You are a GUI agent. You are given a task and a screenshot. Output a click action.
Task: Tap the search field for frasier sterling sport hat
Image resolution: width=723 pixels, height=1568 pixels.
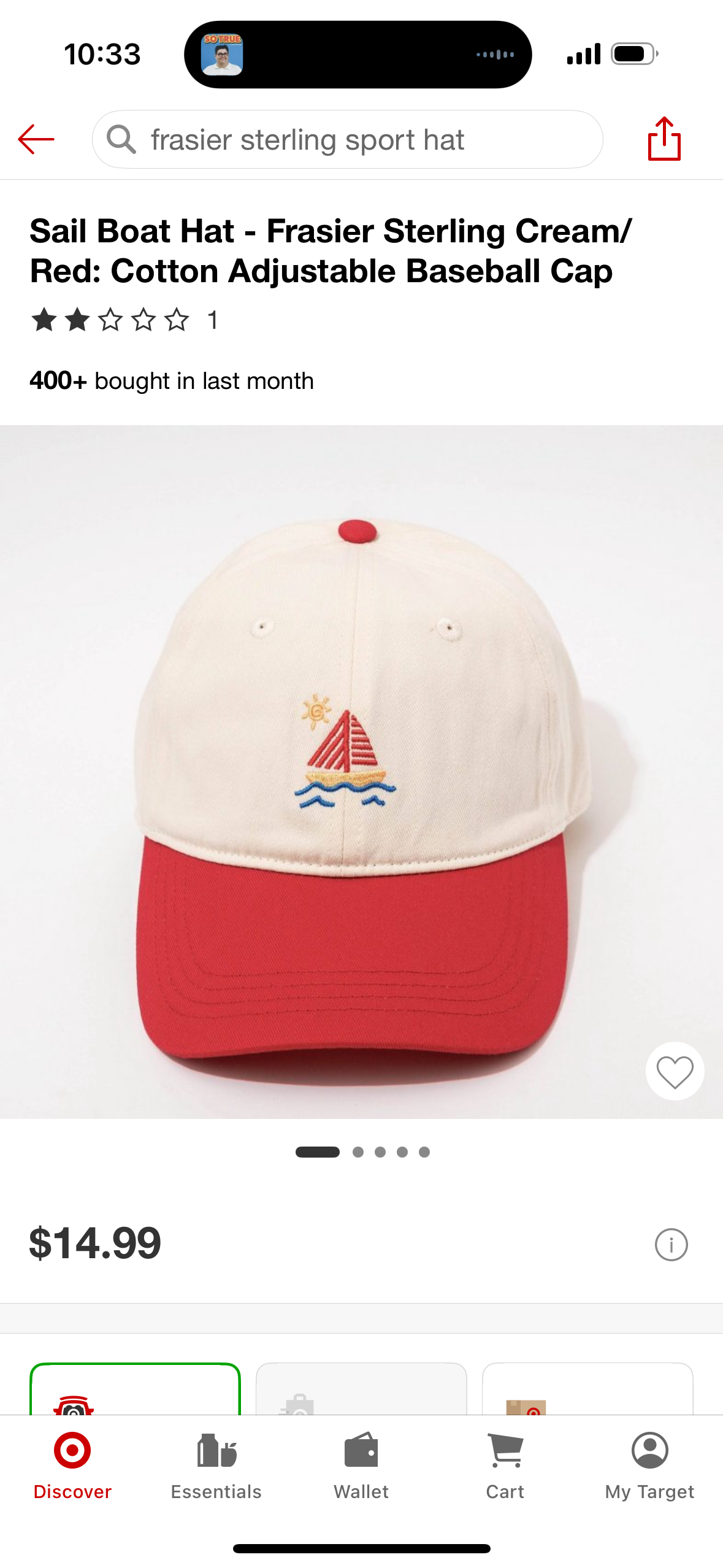[x=347, y=139]
